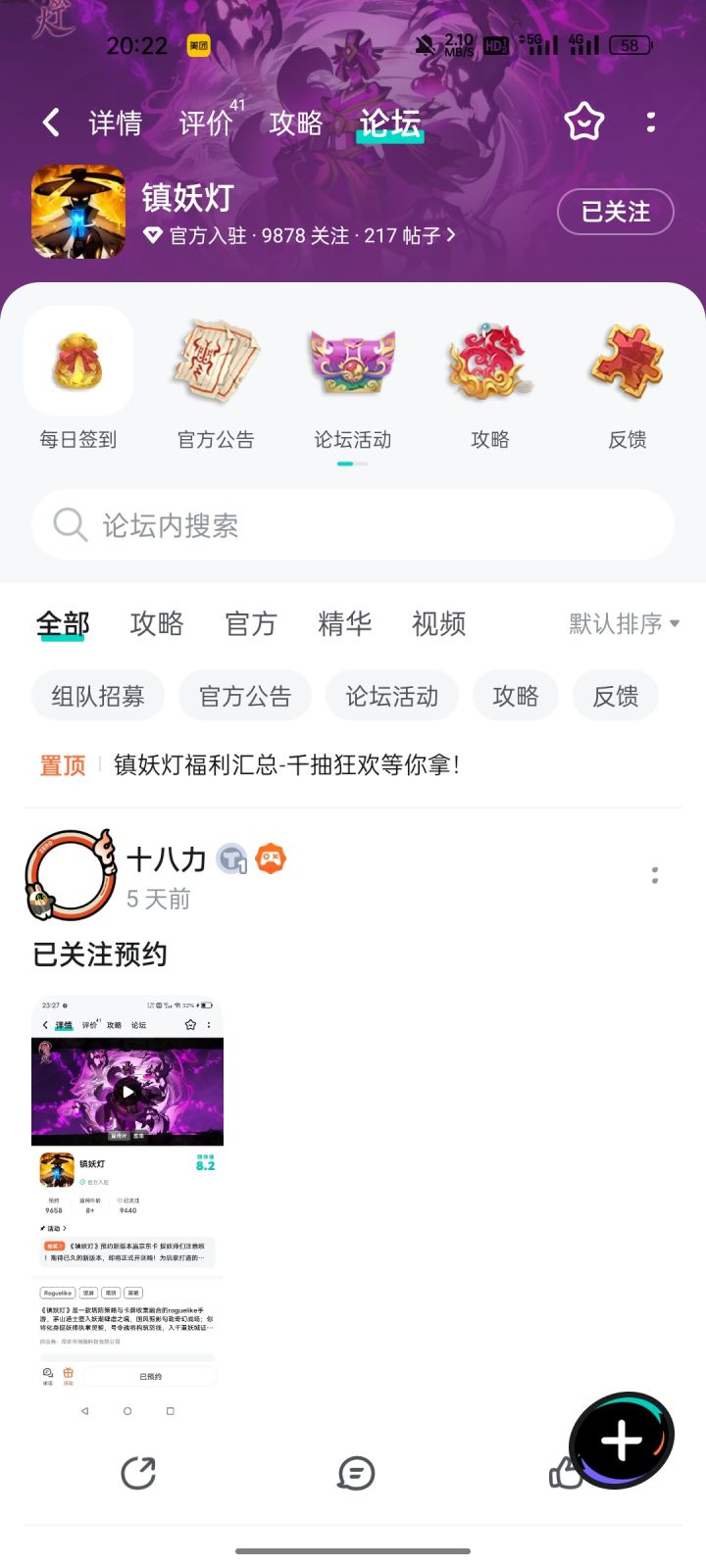Tap 已关注 to unfollow the game
The width and height of the screenshot is (706, 1568).
click(616, 212)
